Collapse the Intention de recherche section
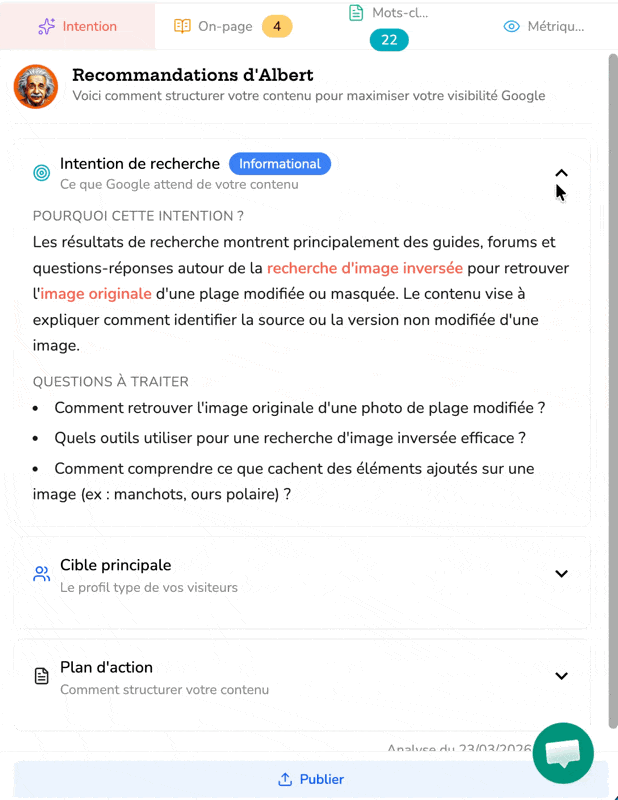 coord(561,173)
